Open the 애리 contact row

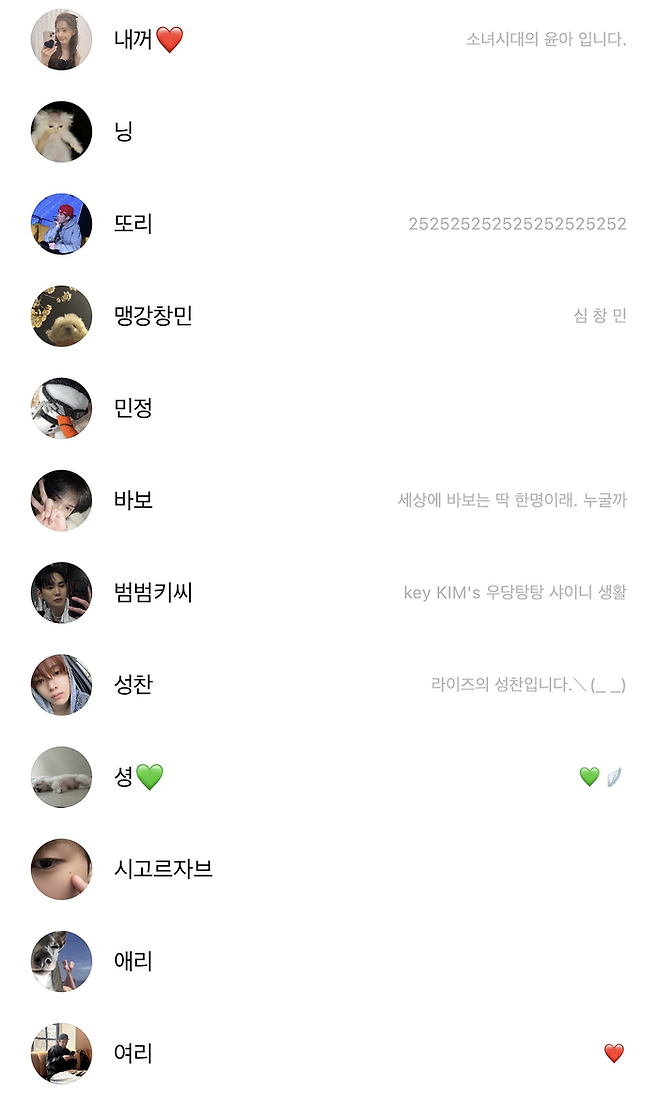(133, 961)
